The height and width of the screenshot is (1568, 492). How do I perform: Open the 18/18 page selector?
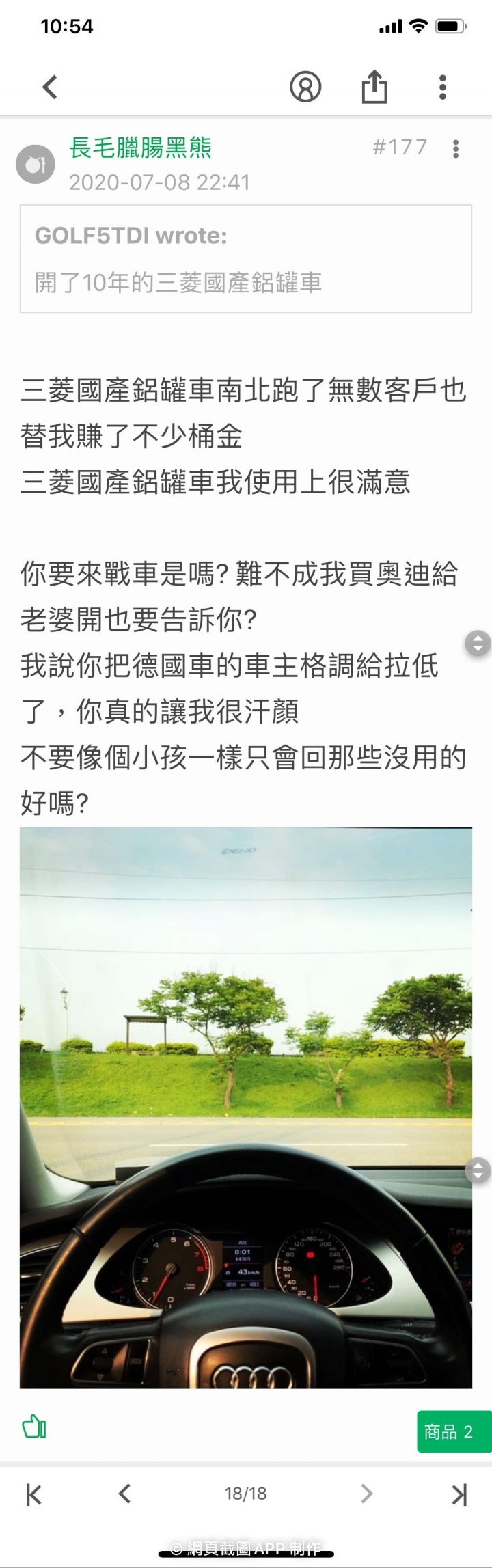click(246, 1494)
